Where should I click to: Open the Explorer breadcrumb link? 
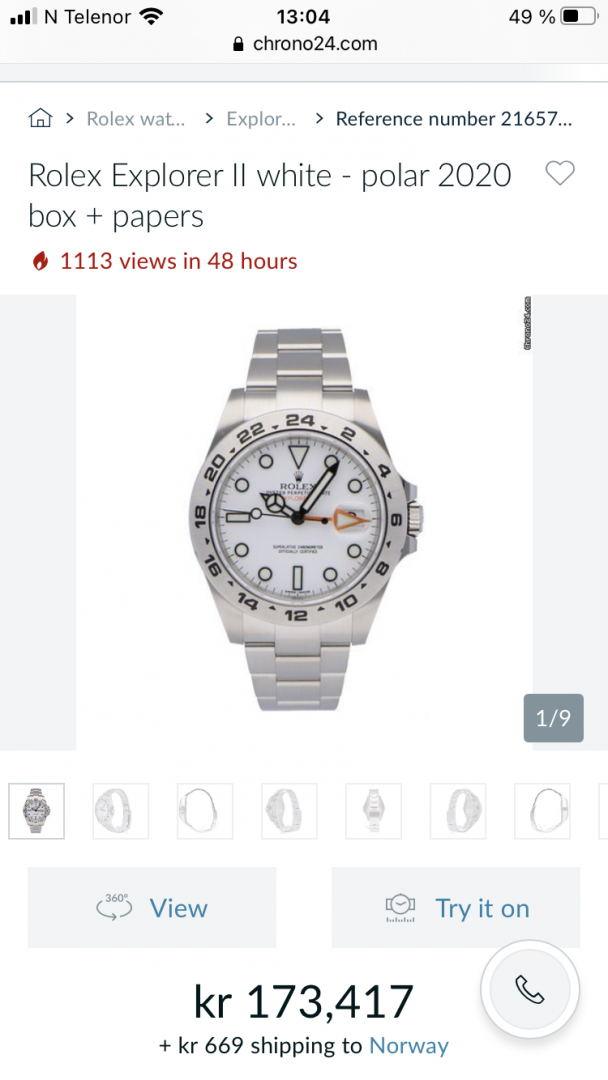[261, 118]
